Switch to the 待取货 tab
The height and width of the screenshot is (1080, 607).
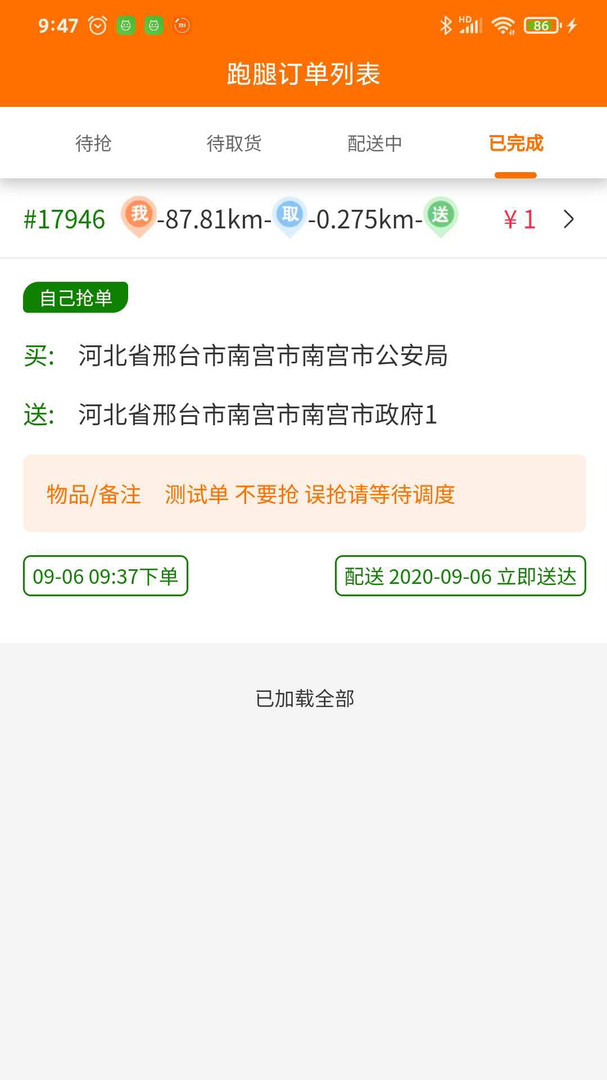click(234, 144)
